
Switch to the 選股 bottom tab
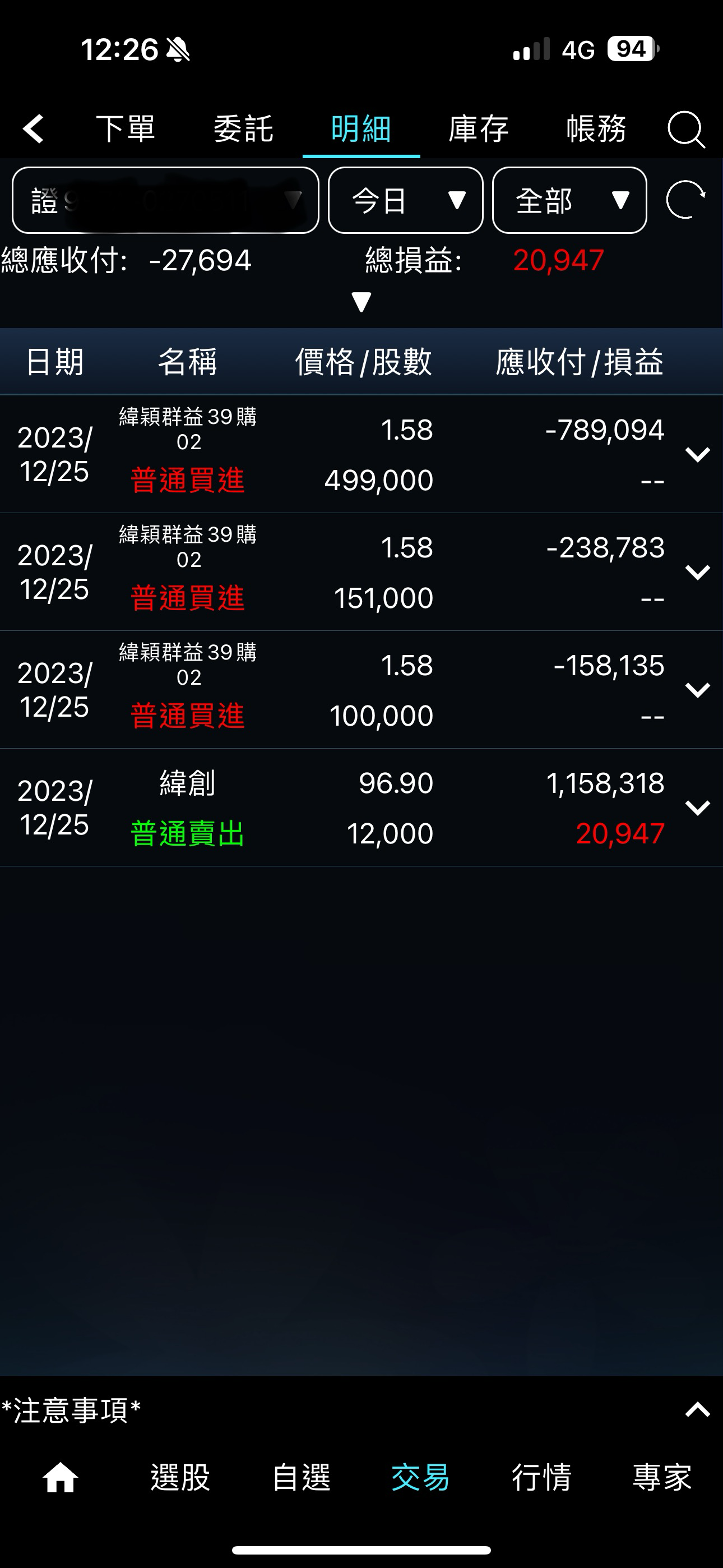coord(180,1477)
